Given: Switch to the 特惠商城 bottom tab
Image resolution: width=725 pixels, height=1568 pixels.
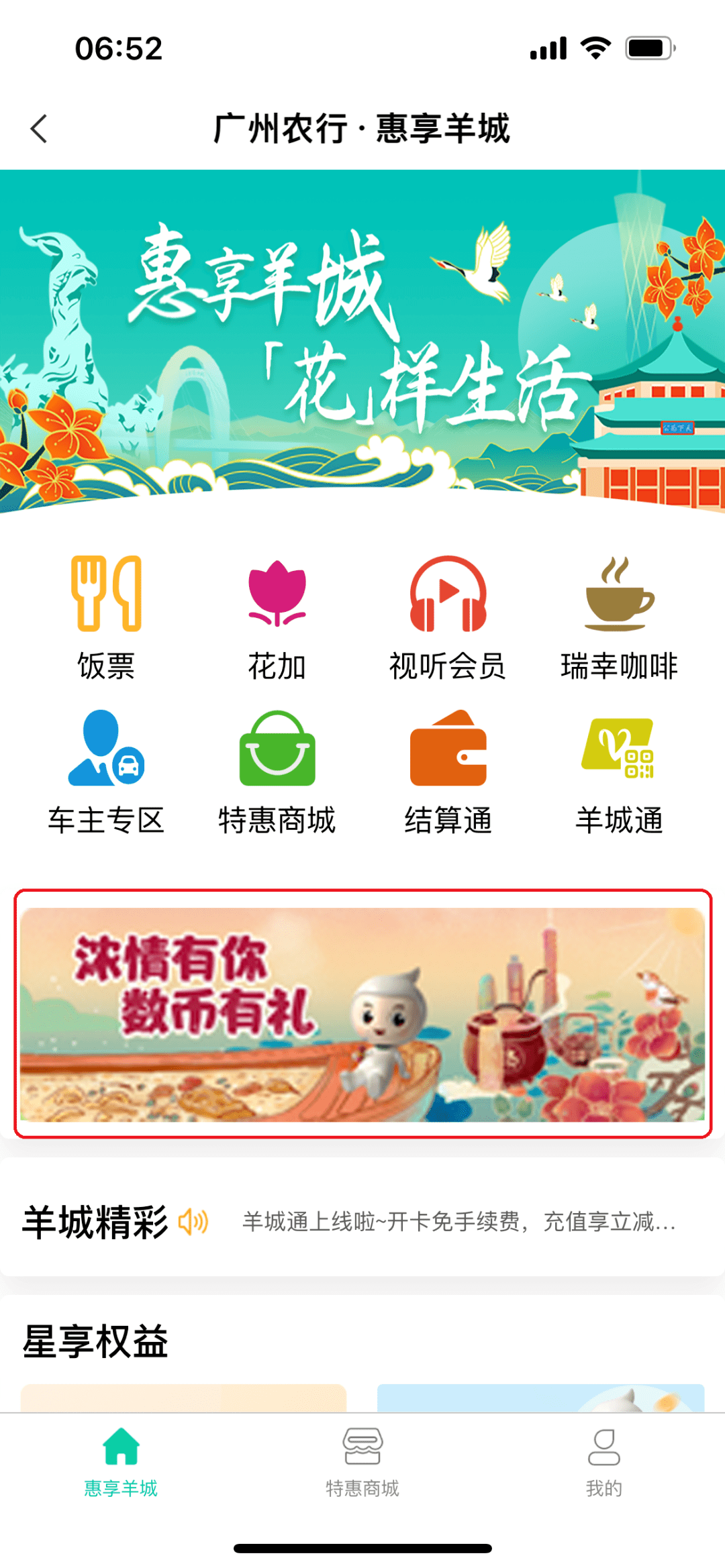Looking at the screenshot, I should tap(362, 1463).
